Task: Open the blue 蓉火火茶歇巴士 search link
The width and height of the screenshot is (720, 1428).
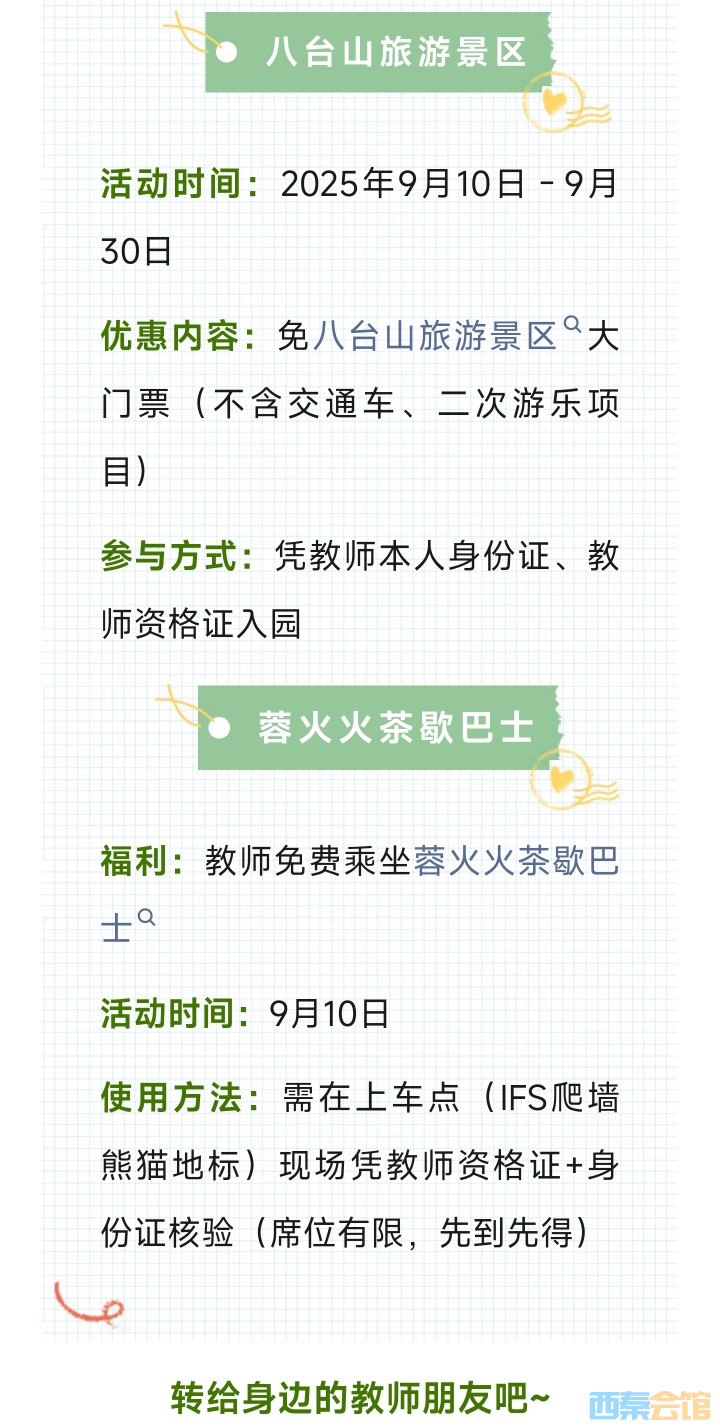Action: [515, 861]
